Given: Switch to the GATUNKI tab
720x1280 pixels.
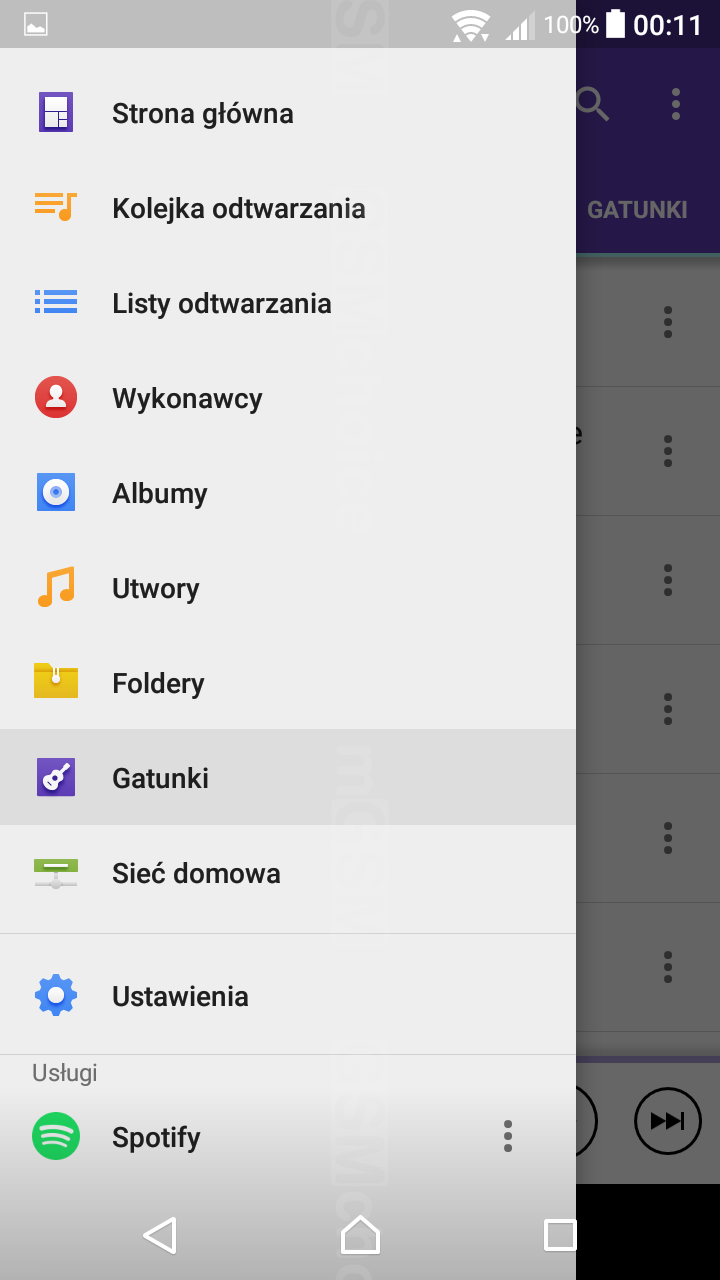Looking at the screenshot, I should 637,210.
